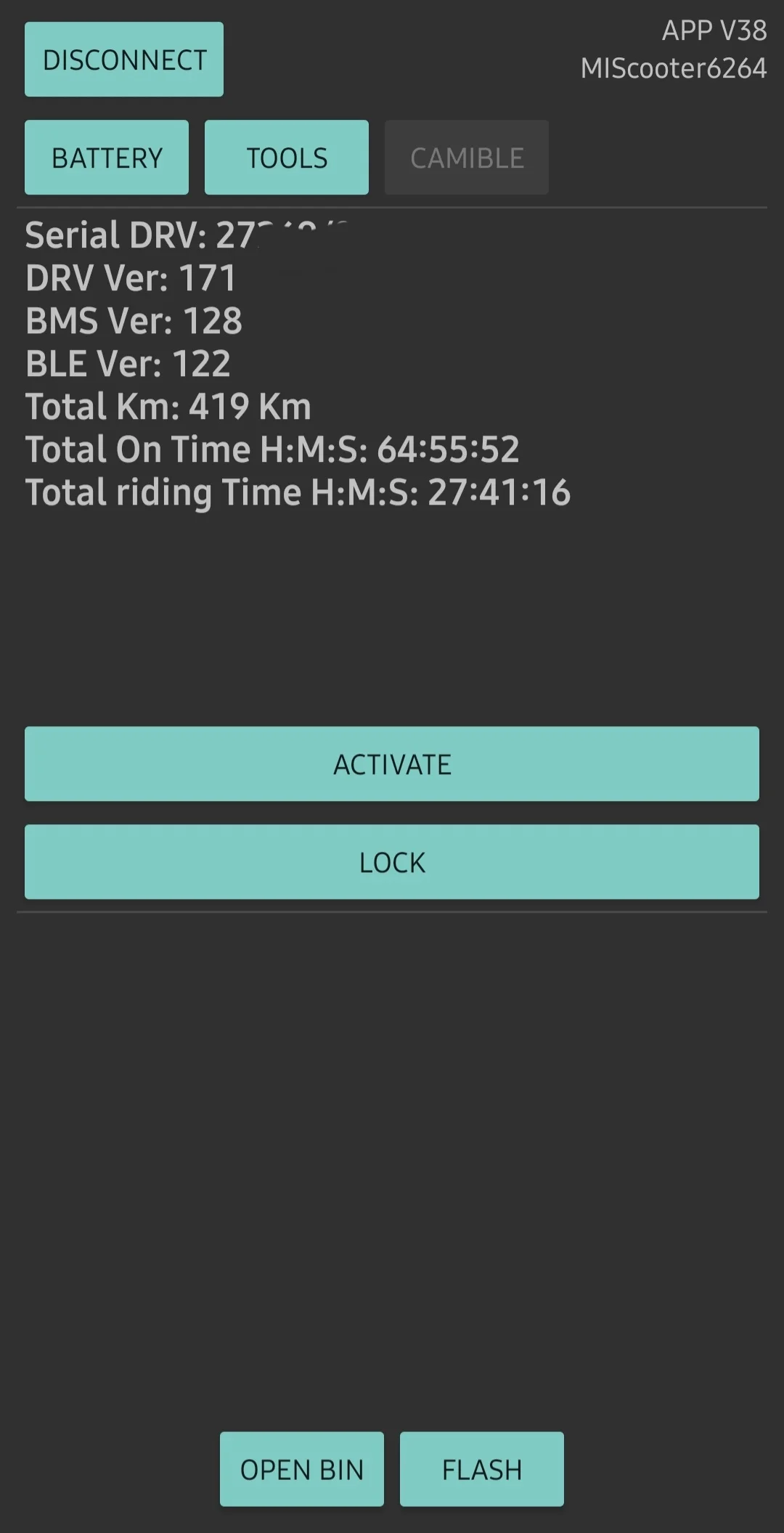The image size is (784, 1533).
Task: Lock the scooter with LOCK button
Action: point(392,862)
